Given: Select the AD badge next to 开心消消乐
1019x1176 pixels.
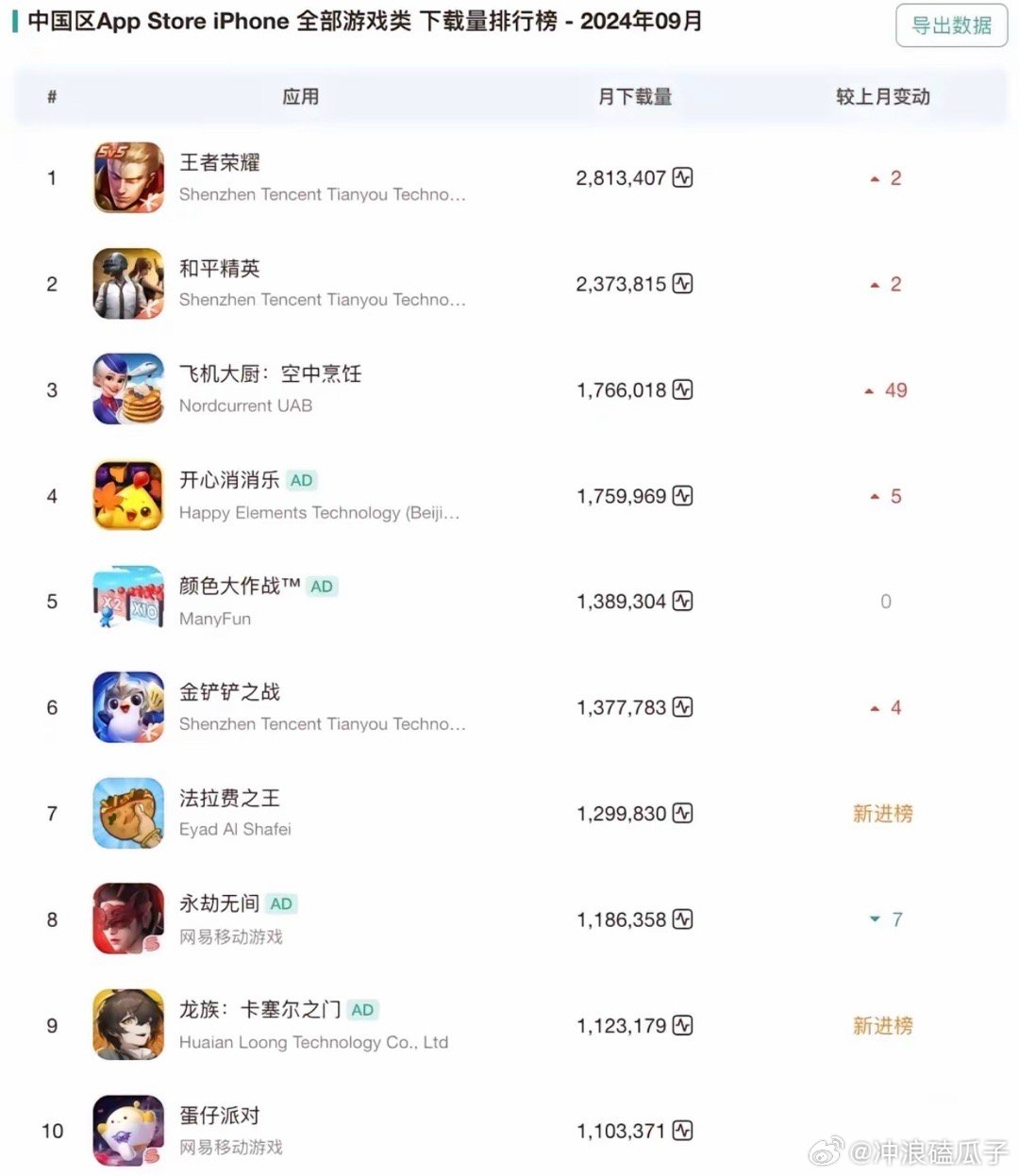Looking at the screenshot, I should pos(301,479).
